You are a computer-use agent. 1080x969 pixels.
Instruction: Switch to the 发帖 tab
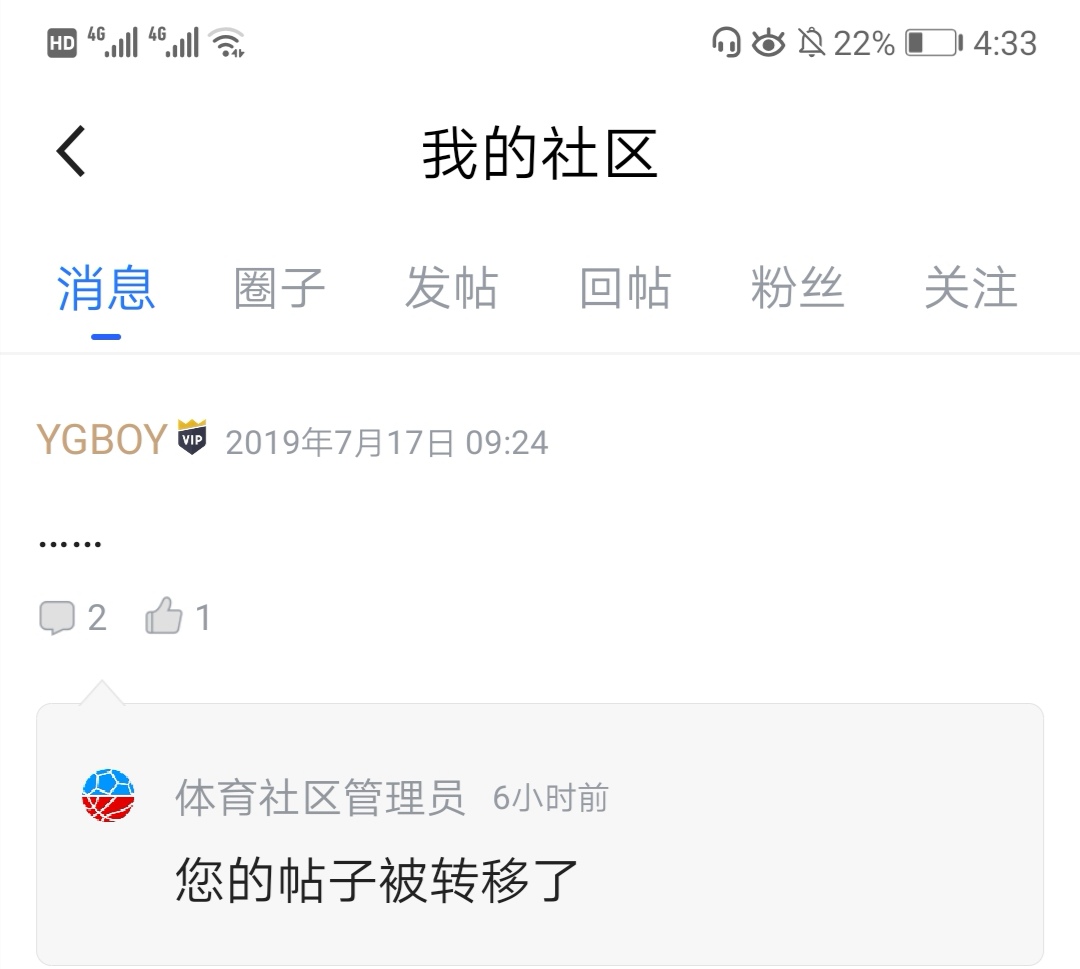[x=451, y=289]
